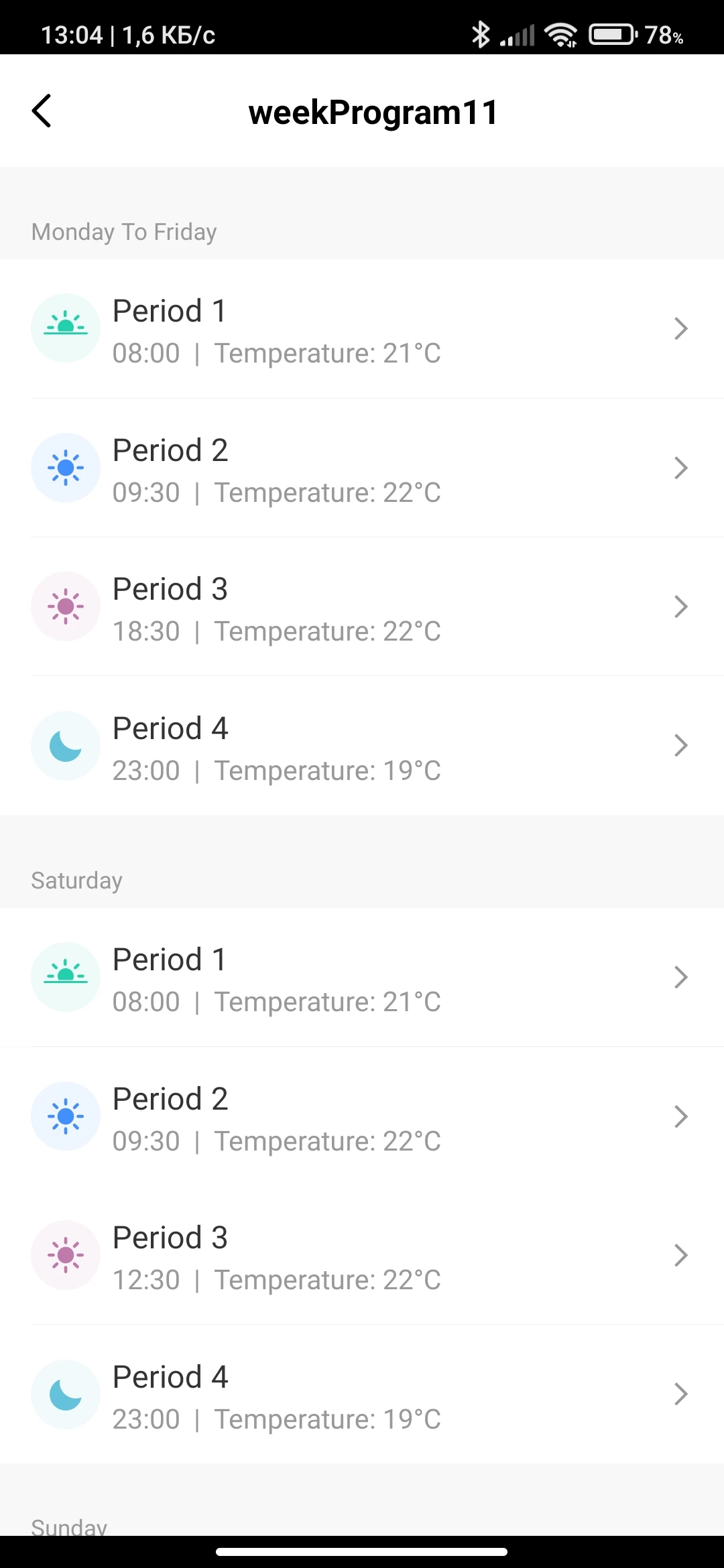Open Saturday Period 4 at 23:00
Viewport: 724px width, 1568px height.
point(362,1395)
